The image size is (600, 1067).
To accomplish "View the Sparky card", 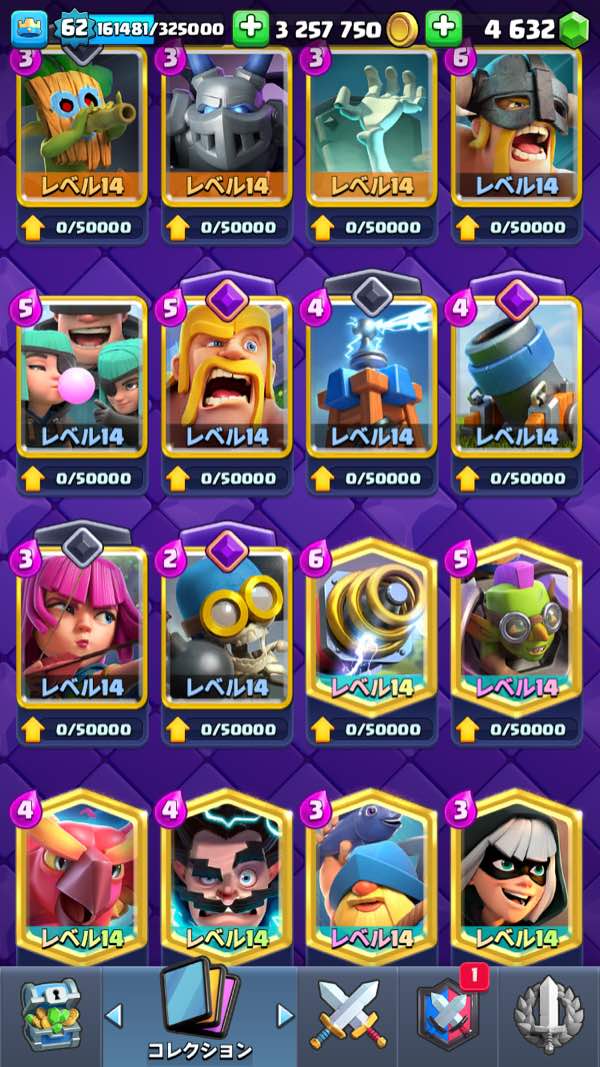I will click(372, 628).
